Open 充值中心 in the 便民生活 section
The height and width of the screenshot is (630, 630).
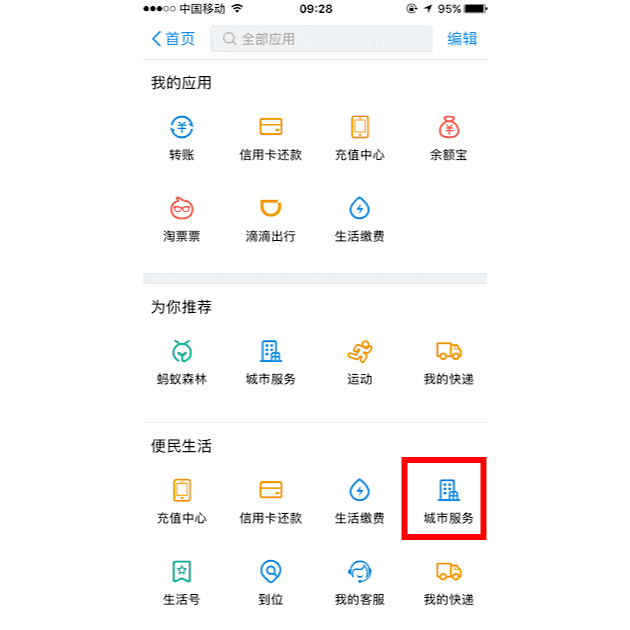(181, 500)
